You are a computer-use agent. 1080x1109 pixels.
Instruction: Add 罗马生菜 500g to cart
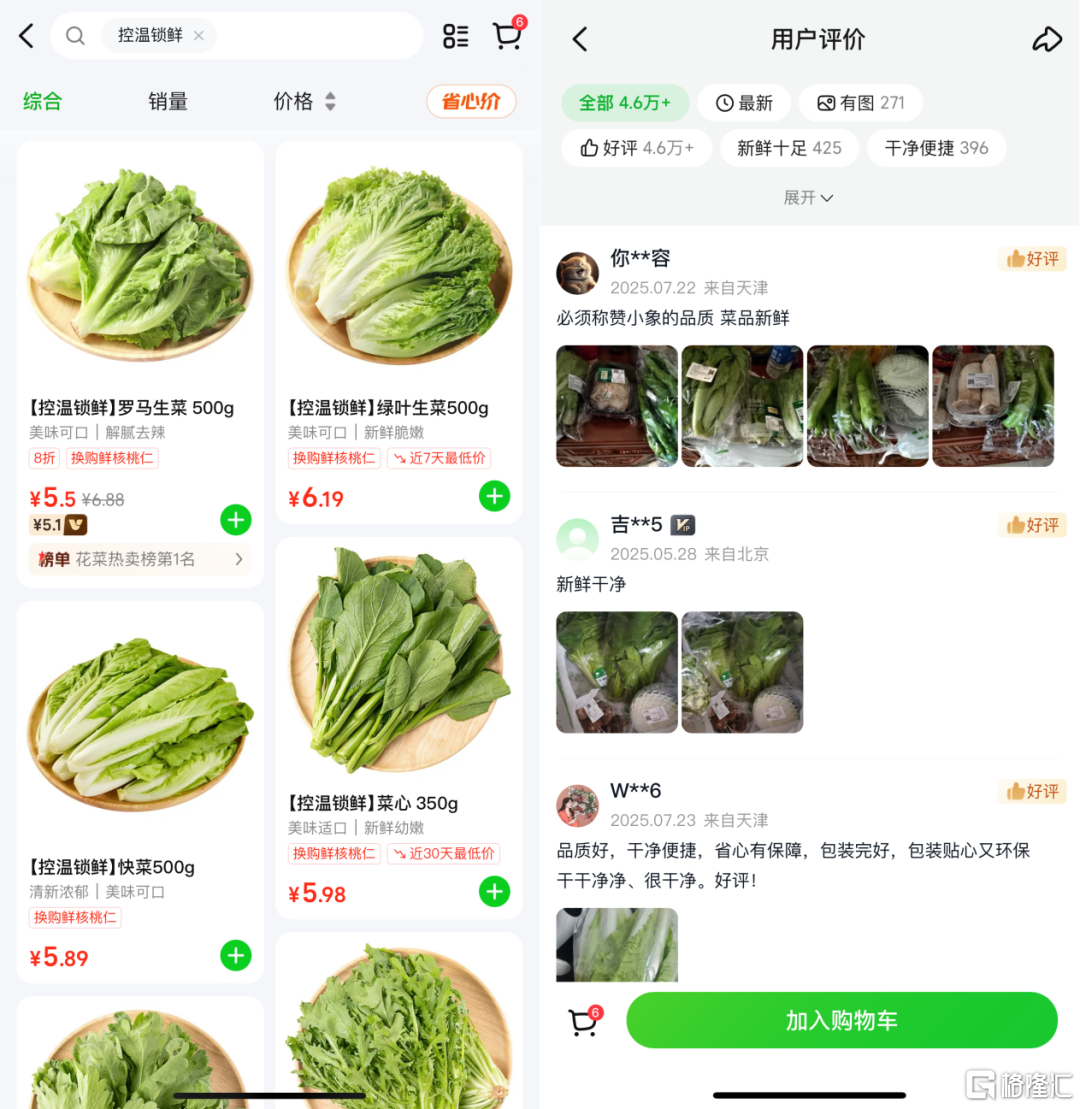tap(236, 520)
